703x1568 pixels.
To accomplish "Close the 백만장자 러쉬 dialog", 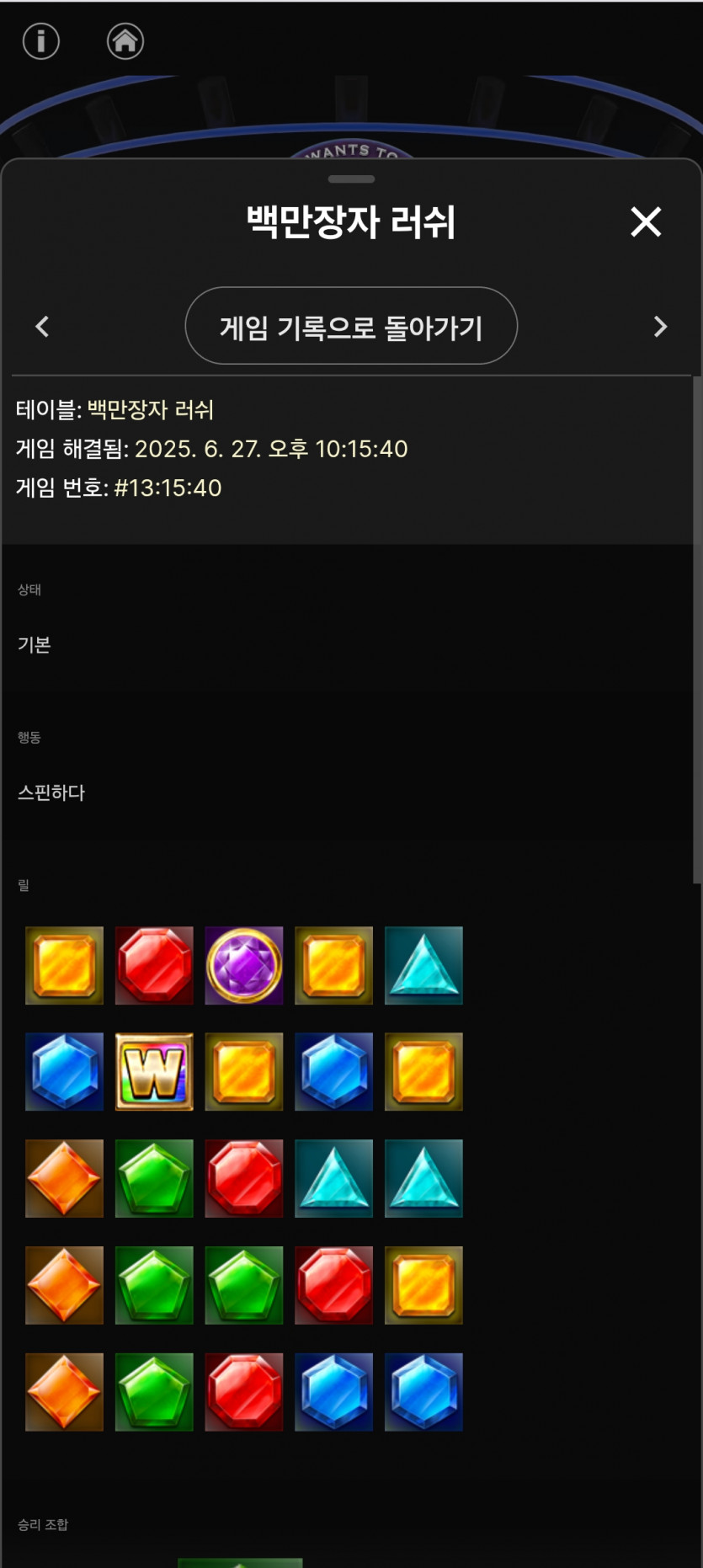I will 646,222.
